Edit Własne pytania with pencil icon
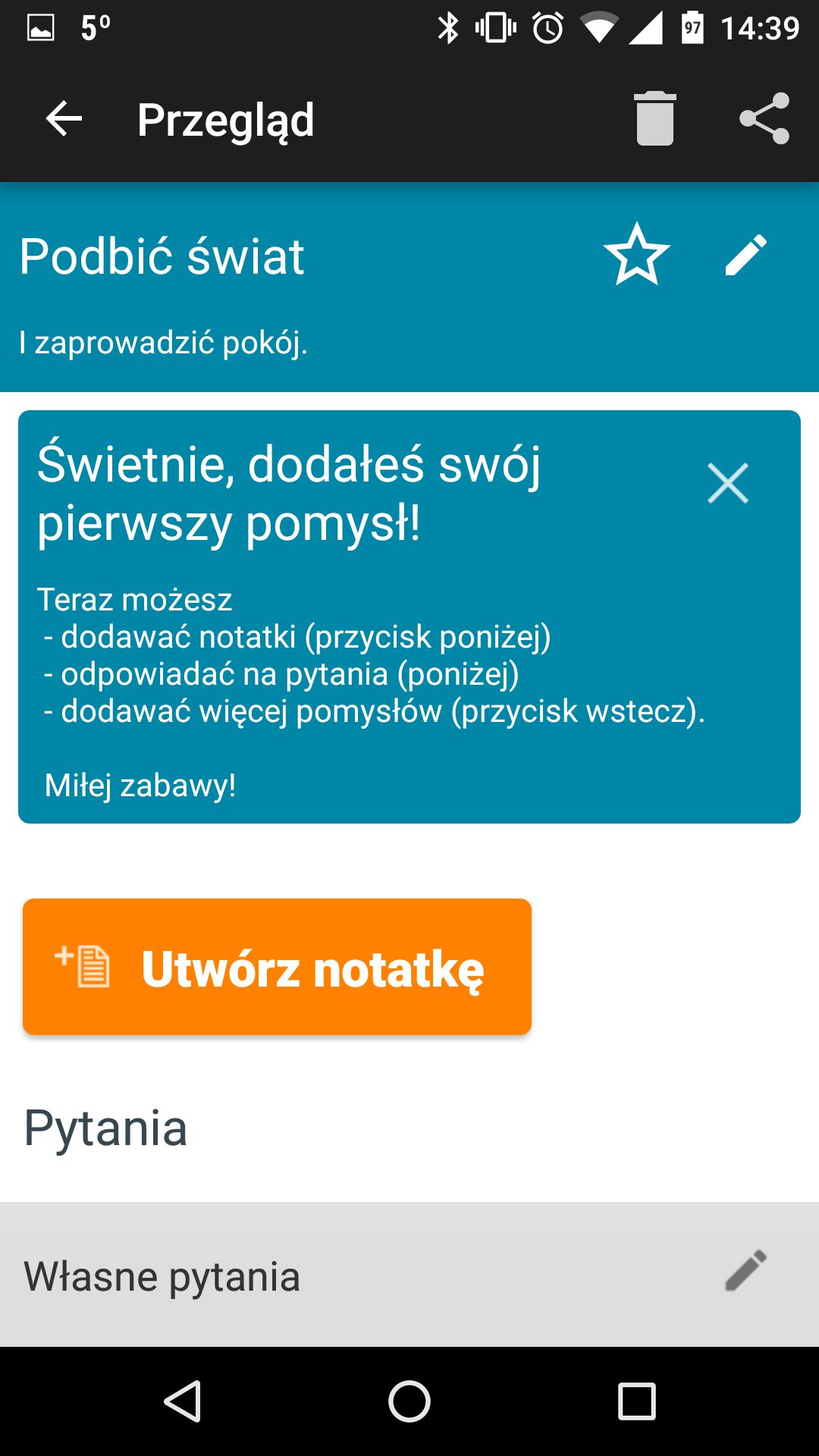Screen dimensions: 819x1456 pos(746,1271)
